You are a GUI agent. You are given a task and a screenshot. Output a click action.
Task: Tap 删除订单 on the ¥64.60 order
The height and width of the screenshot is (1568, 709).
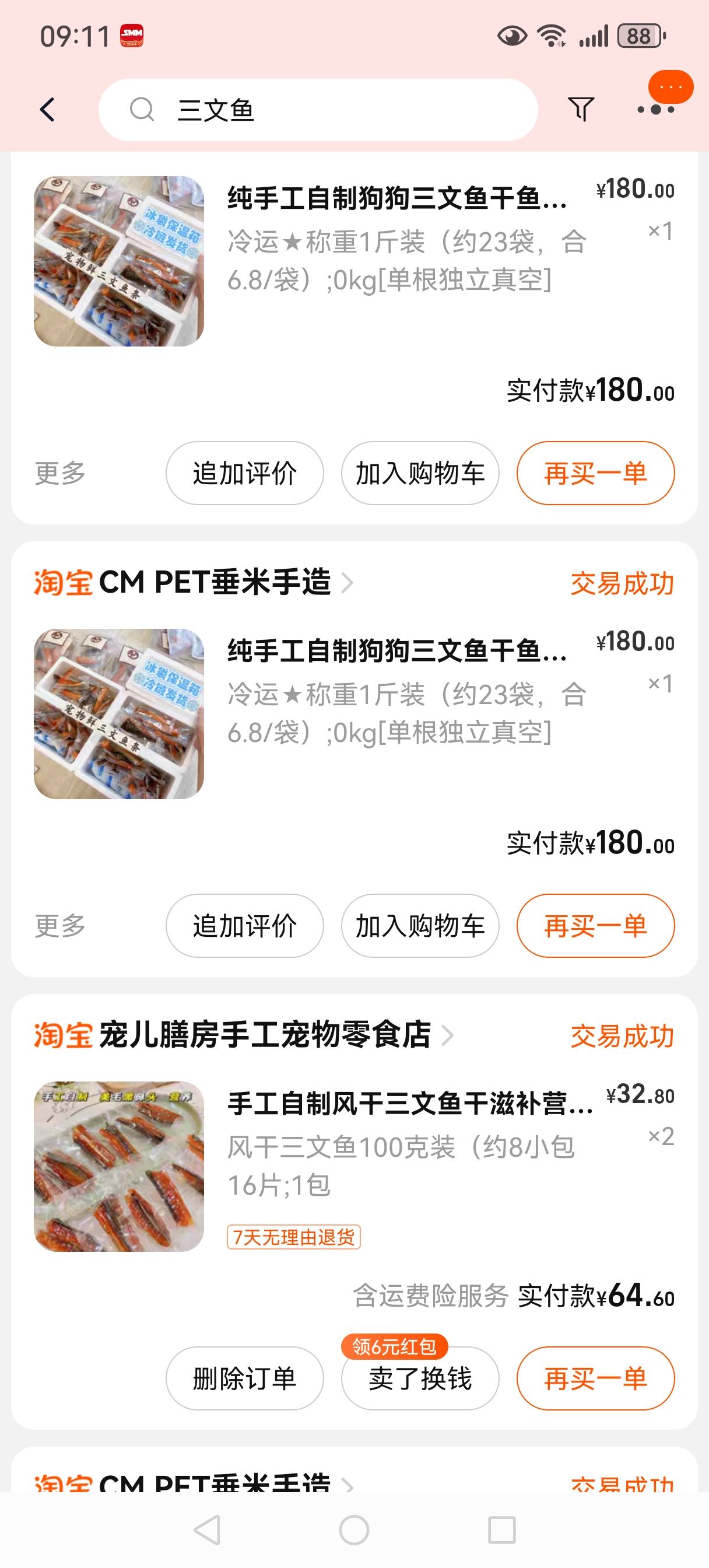click(245, 1378)
